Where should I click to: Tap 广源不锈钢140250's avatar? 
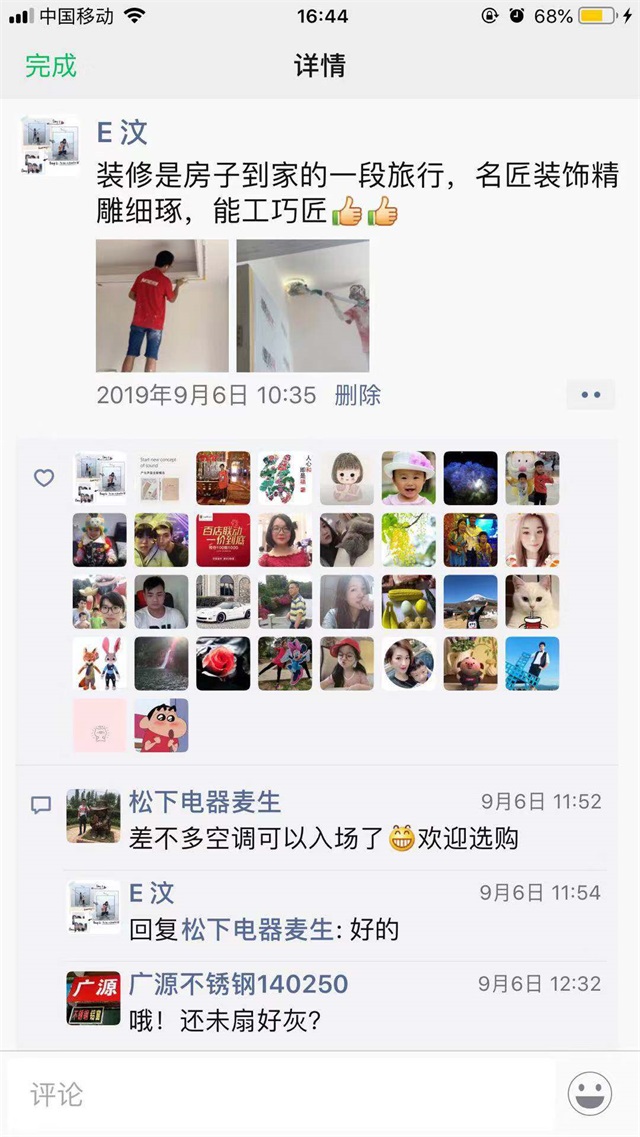point(93,998)
